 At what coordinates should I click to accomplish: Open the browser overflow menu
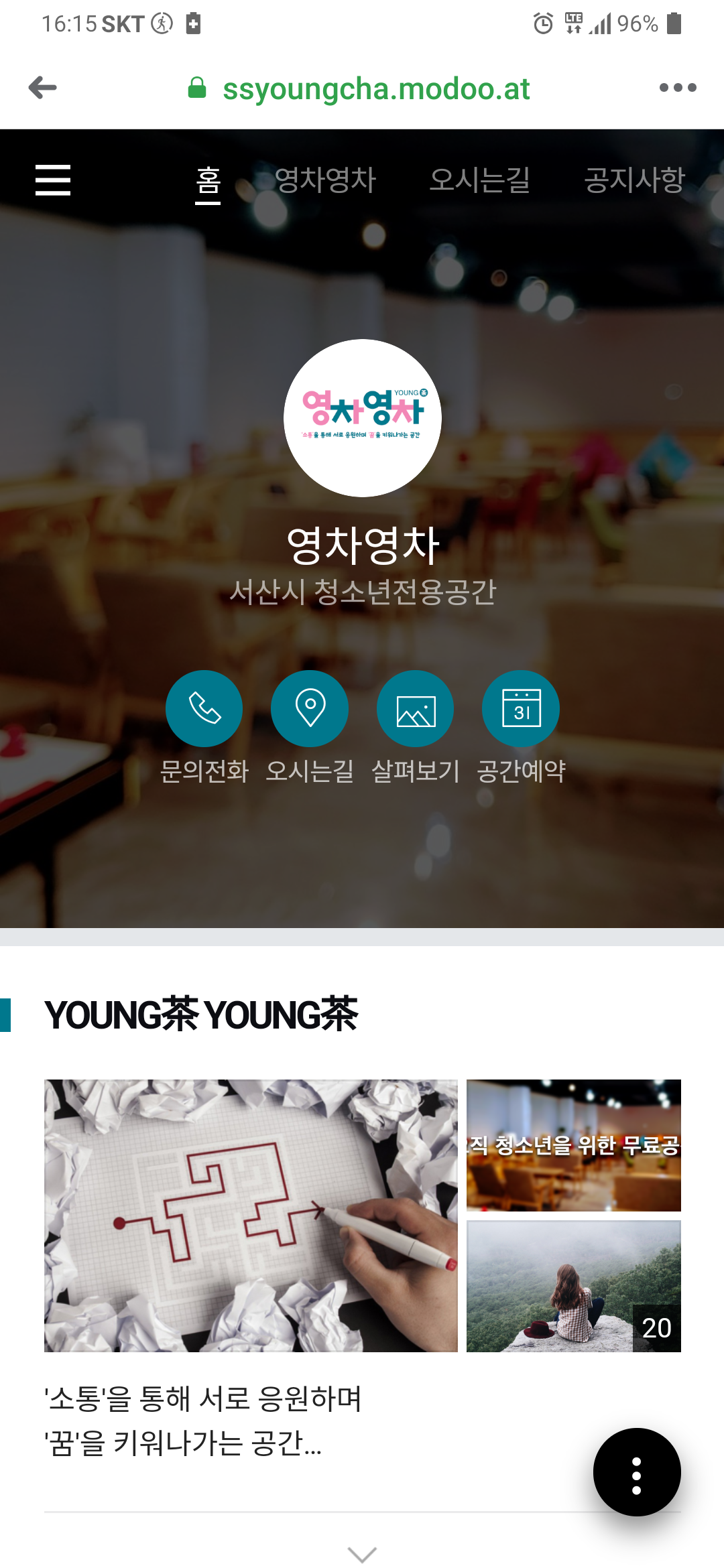pyautogui.click(x=677, y=88)
